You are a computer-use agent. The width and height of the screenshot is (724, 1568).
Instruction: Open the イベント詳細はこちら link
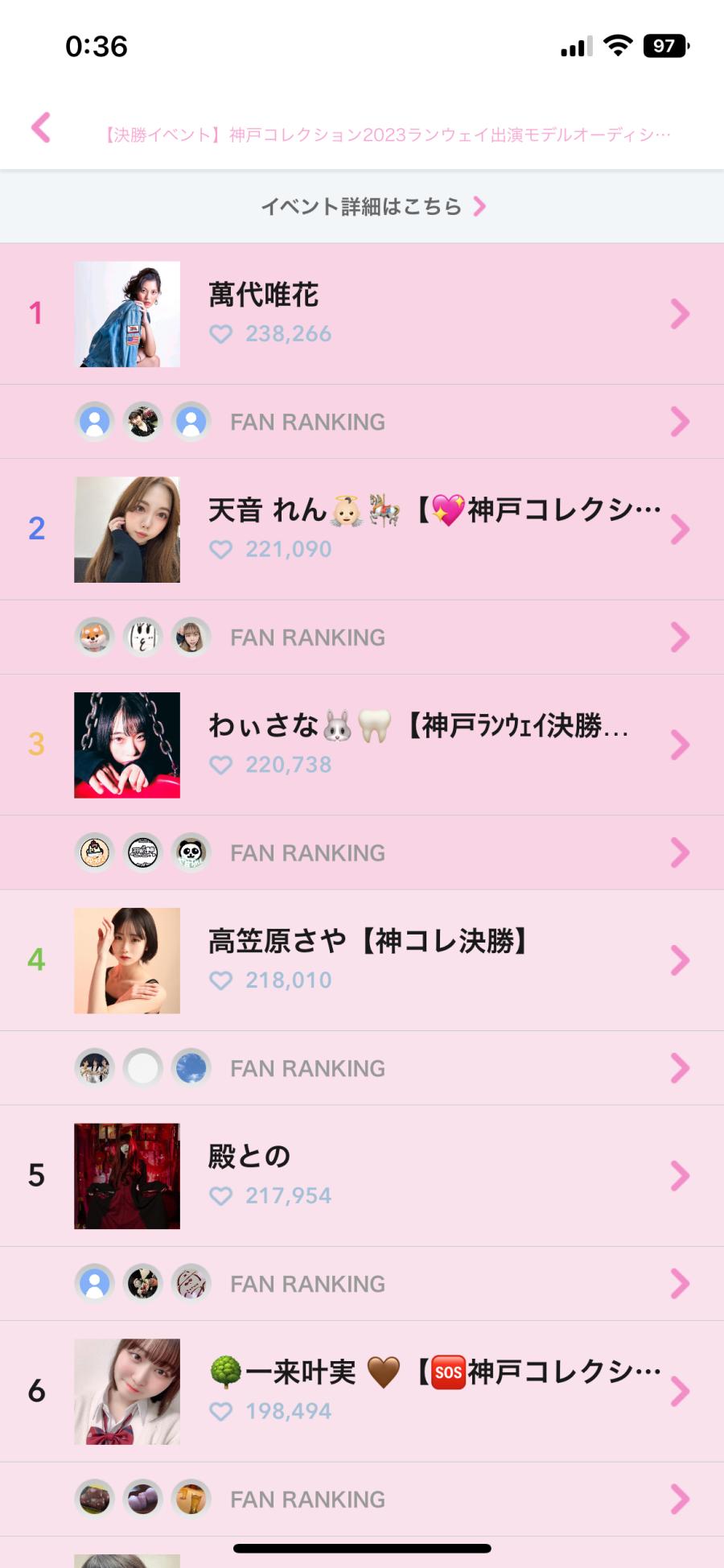coord(373,207)
